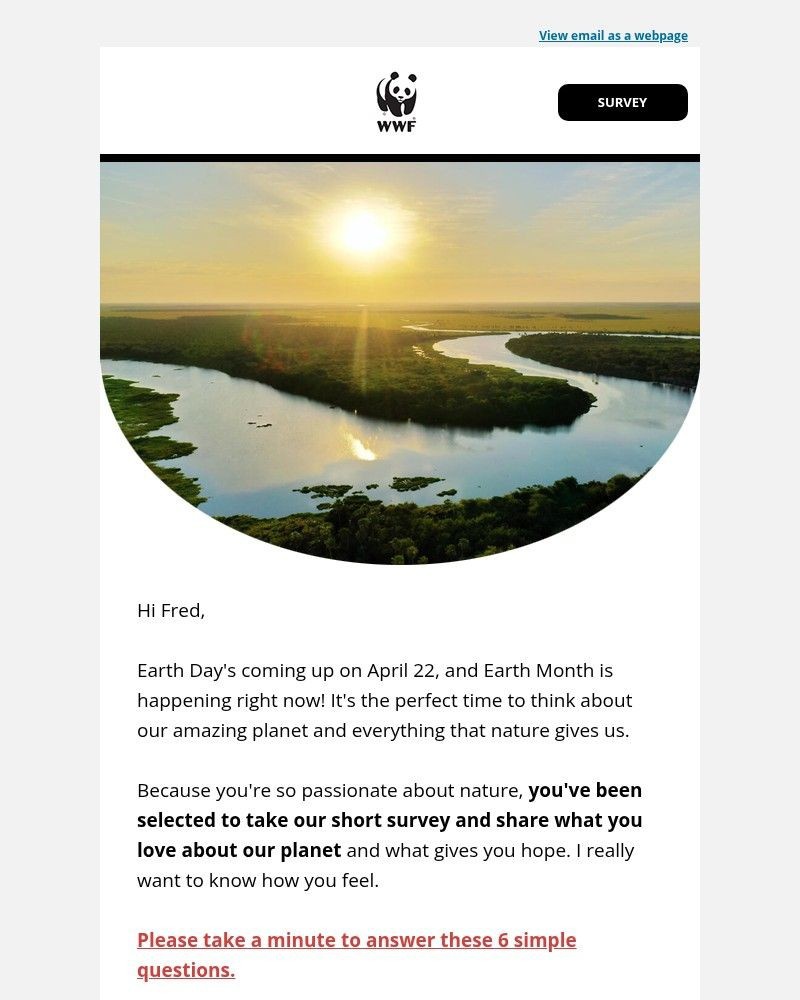This screenshot has width=800, height=1000.
Task: Open the 6 simple questions survey link
Action: pos(356,940)
